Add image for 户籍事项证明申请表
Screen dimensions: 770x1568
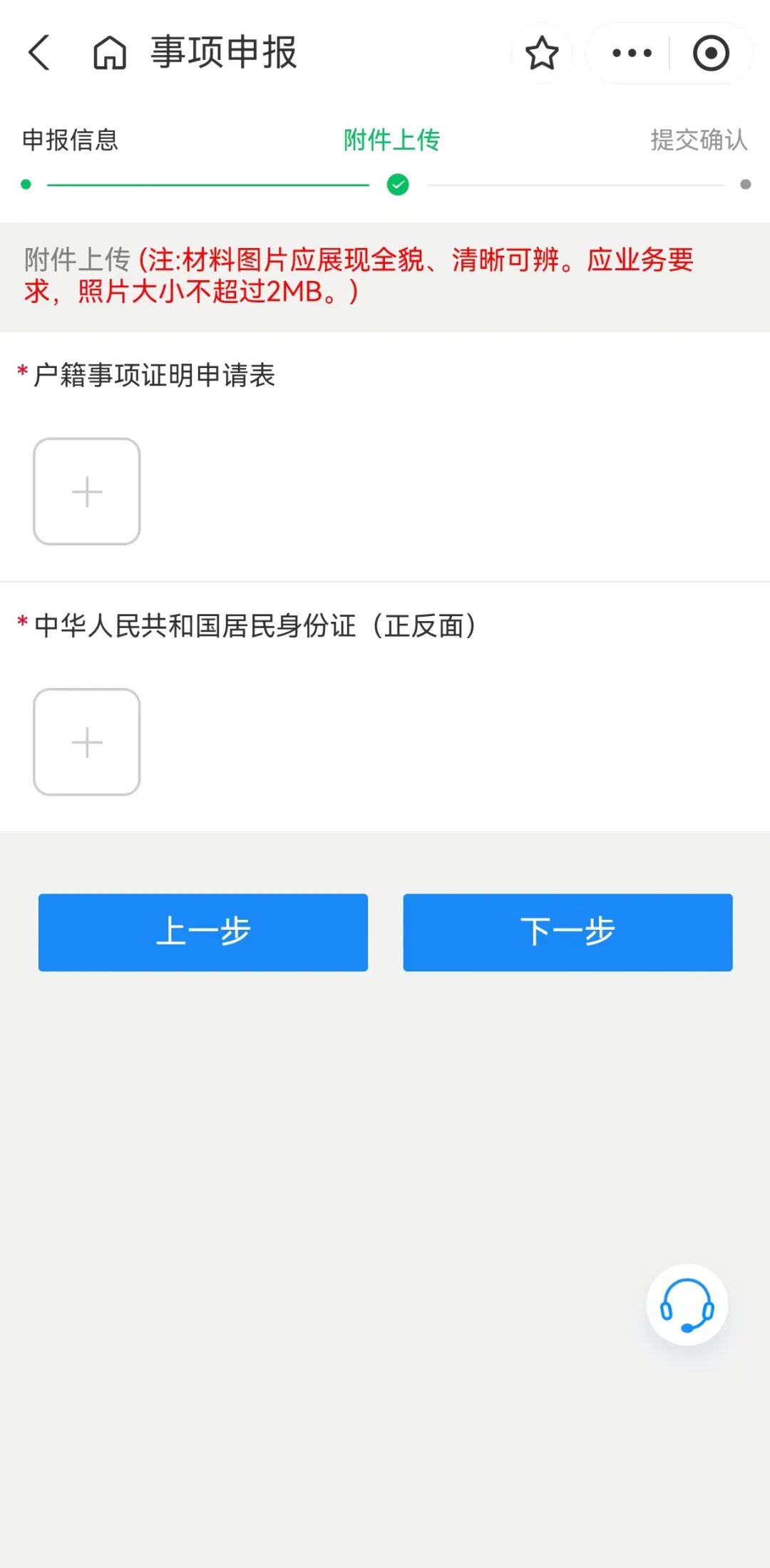[x=87, y=491]
